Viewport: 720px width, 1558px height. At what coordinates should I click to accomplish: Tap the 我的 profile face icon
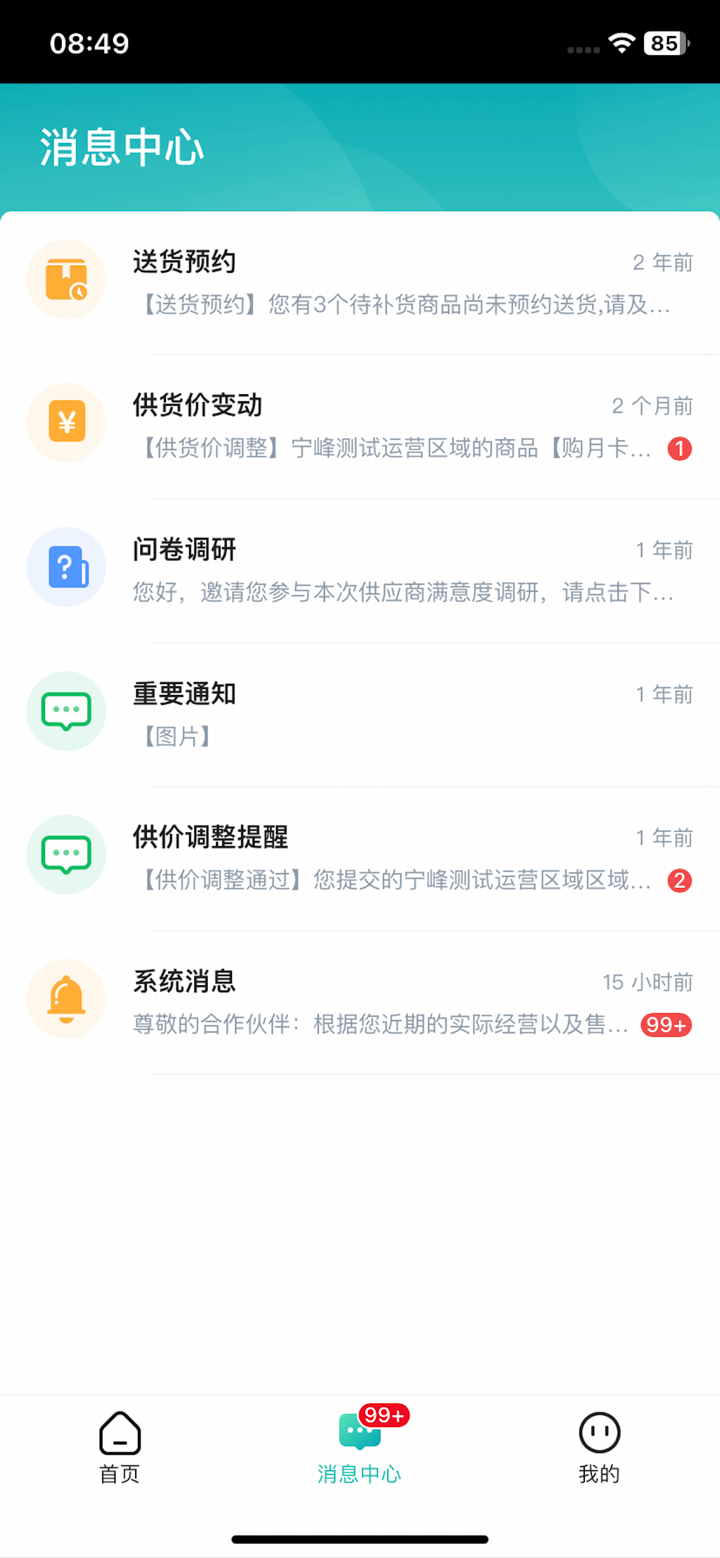tap(598, 1432)
